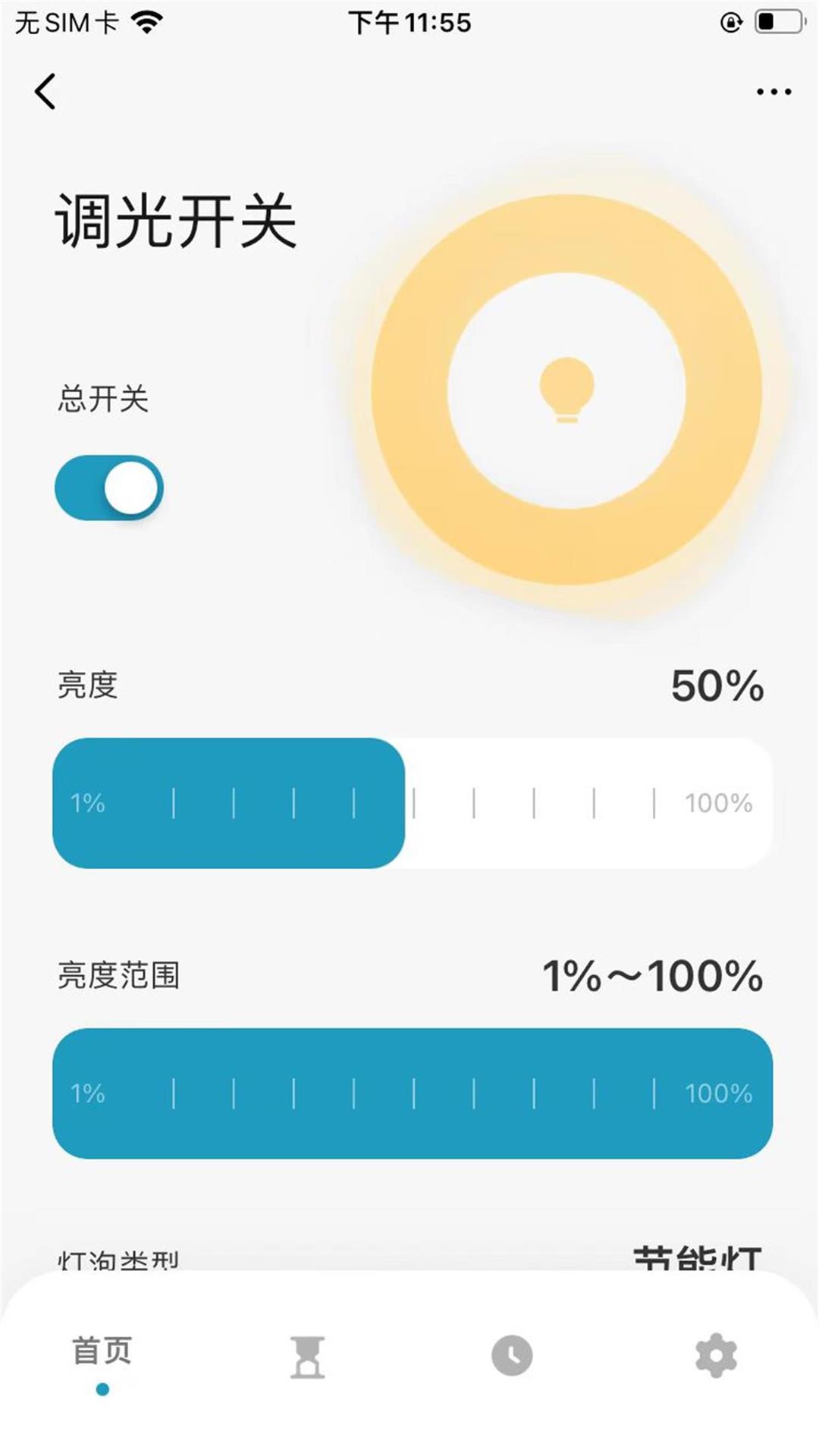Open the gear settings tab
Image resolution: width=819 pixels, height=1456 pixels.
[717, 1356]
